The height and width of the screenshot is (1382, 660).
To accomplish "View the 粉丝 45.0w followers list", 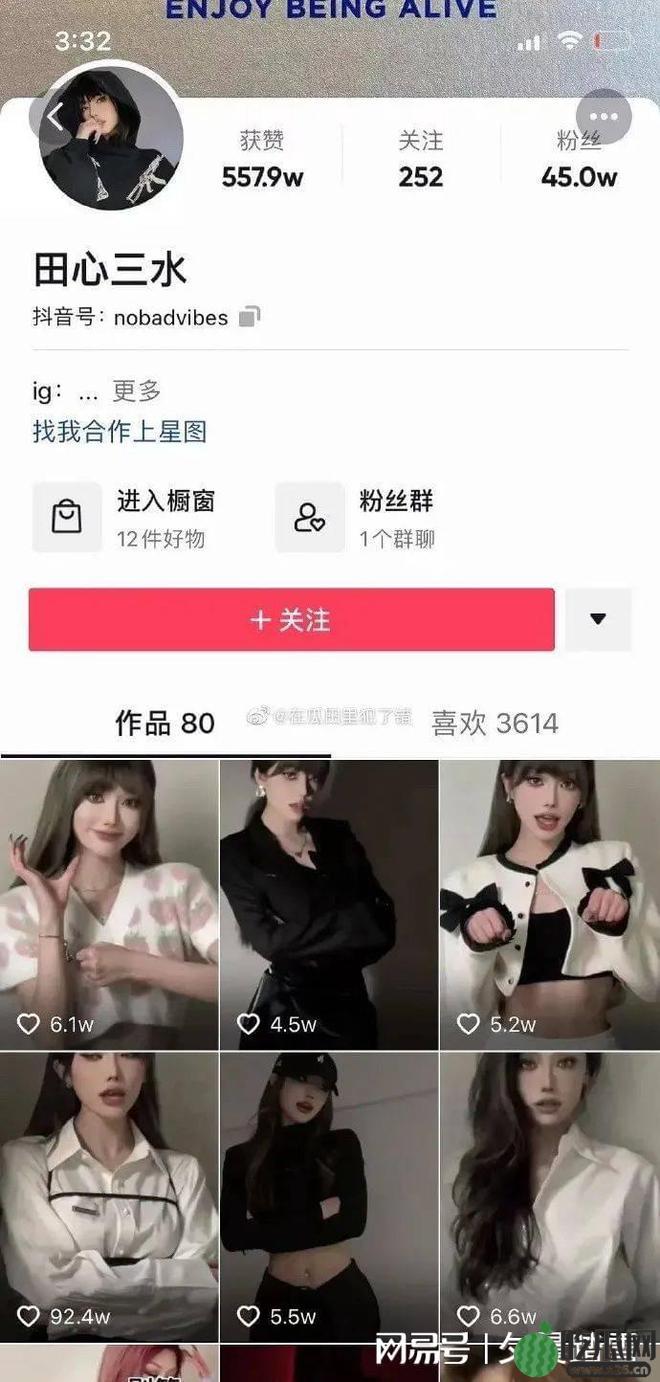I will tap(579, 161).
